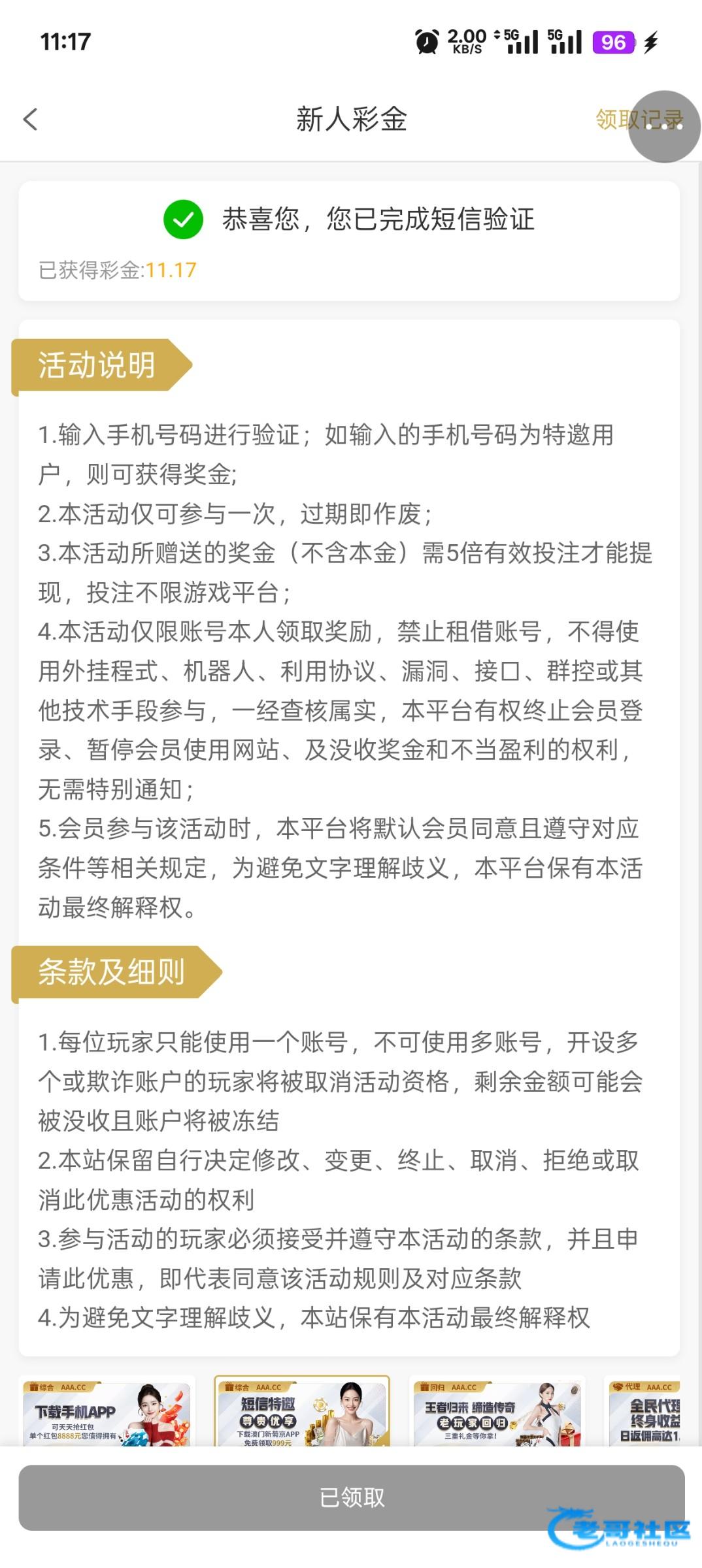Image resolution: width=702 pixels, height=1568 pixels.
Task: Open the 短信特邀 promotion banner
Action: 302,1413
